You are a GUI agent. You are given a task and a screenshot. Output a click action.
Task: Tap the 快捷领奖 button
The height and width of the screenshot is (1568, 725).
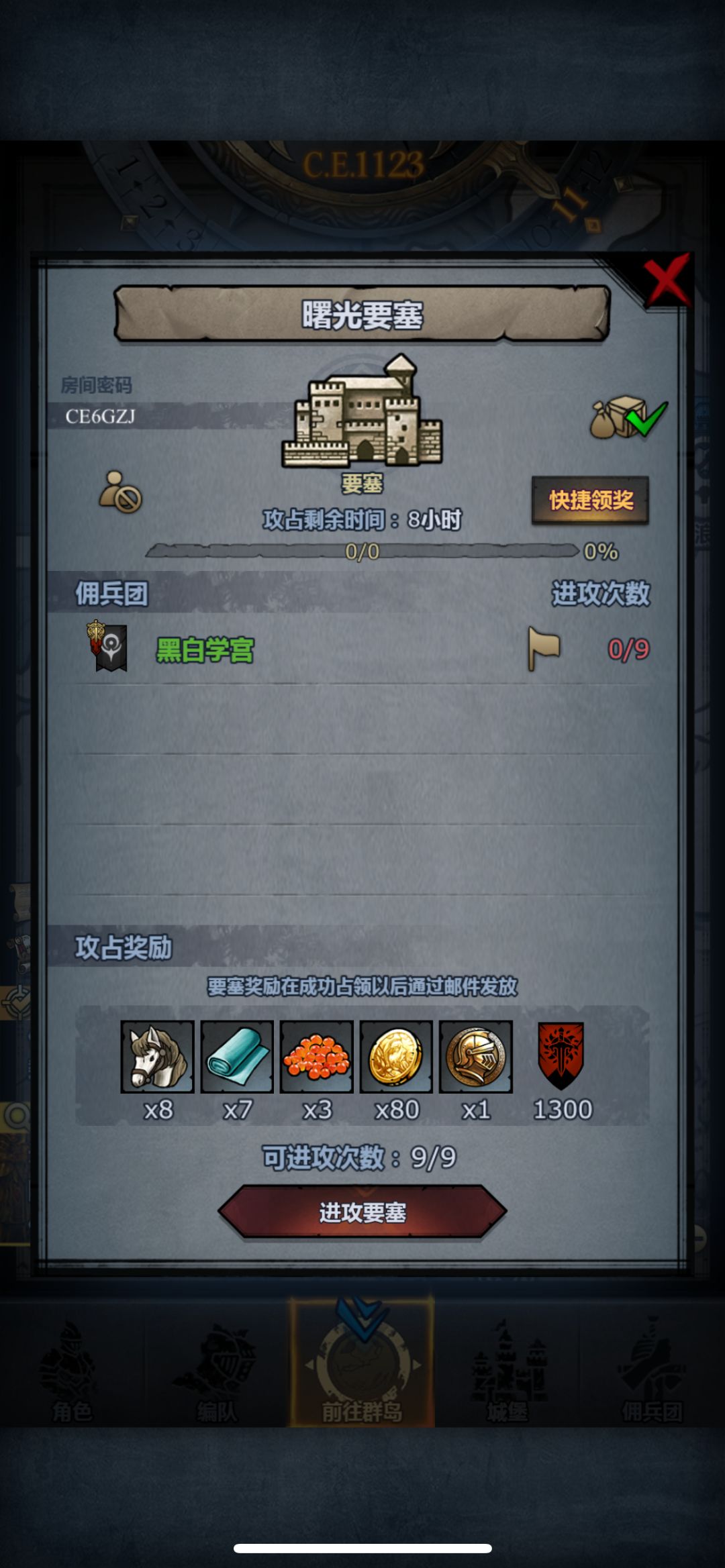pos(590,500)
